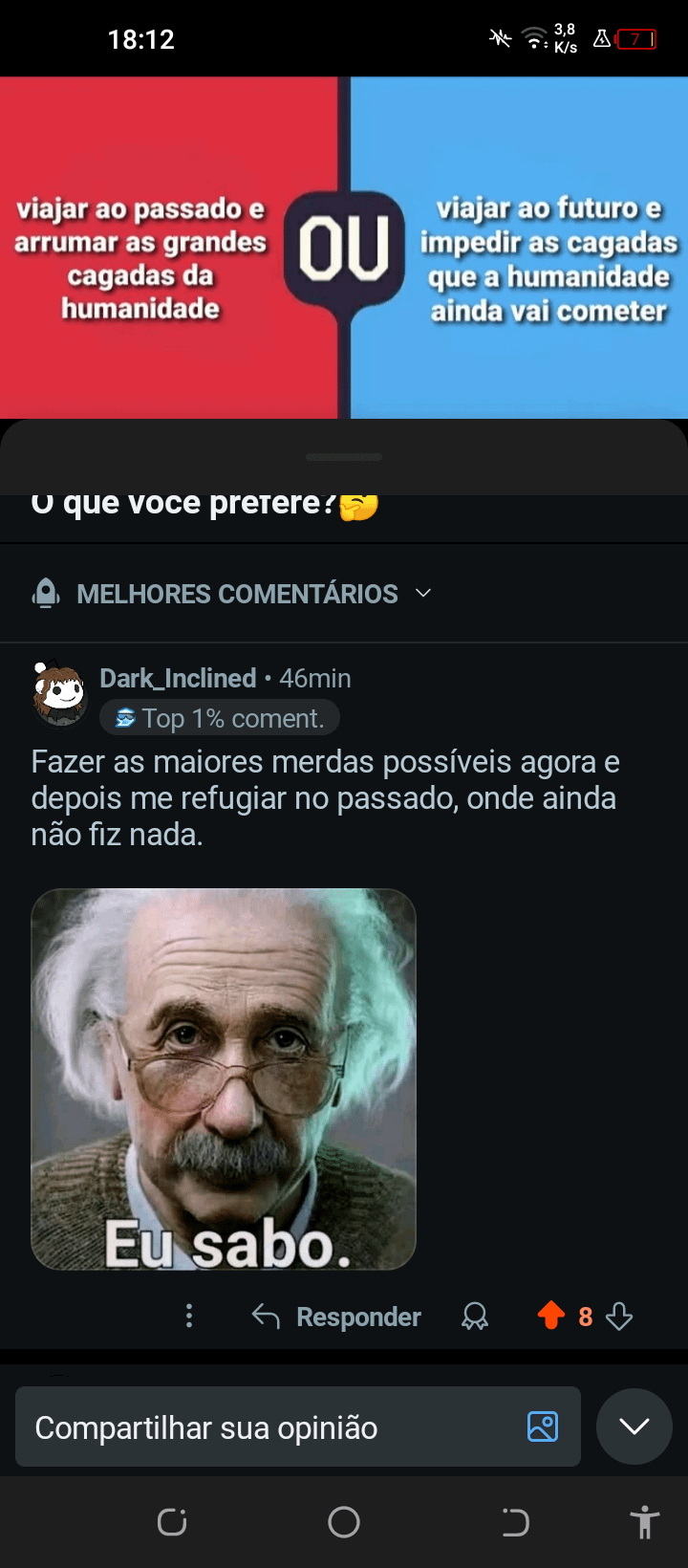Open Dark_Inclined's profile
This screenshot has height=1568, width=688.
pyautogui.click(x=178, y=678)
